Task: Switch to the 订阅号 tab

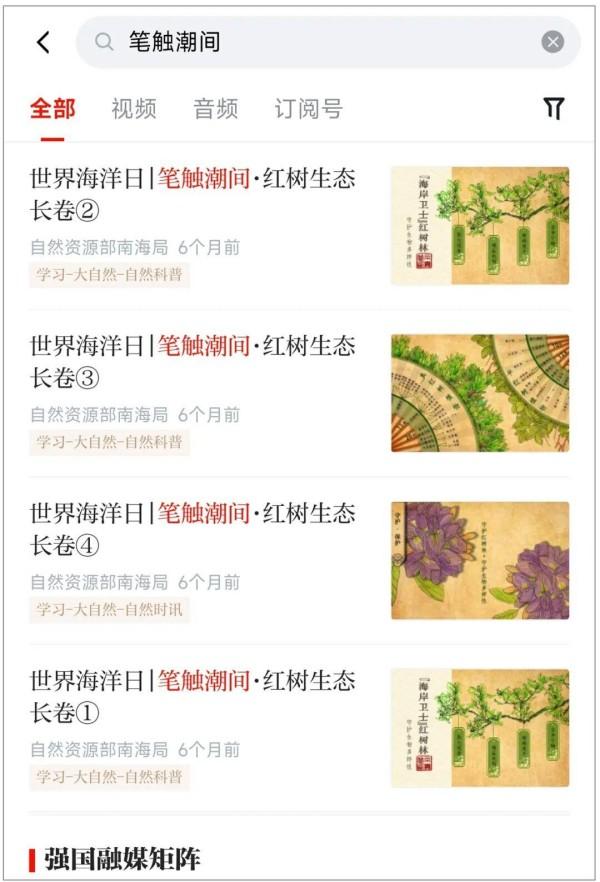Action: 308,109
